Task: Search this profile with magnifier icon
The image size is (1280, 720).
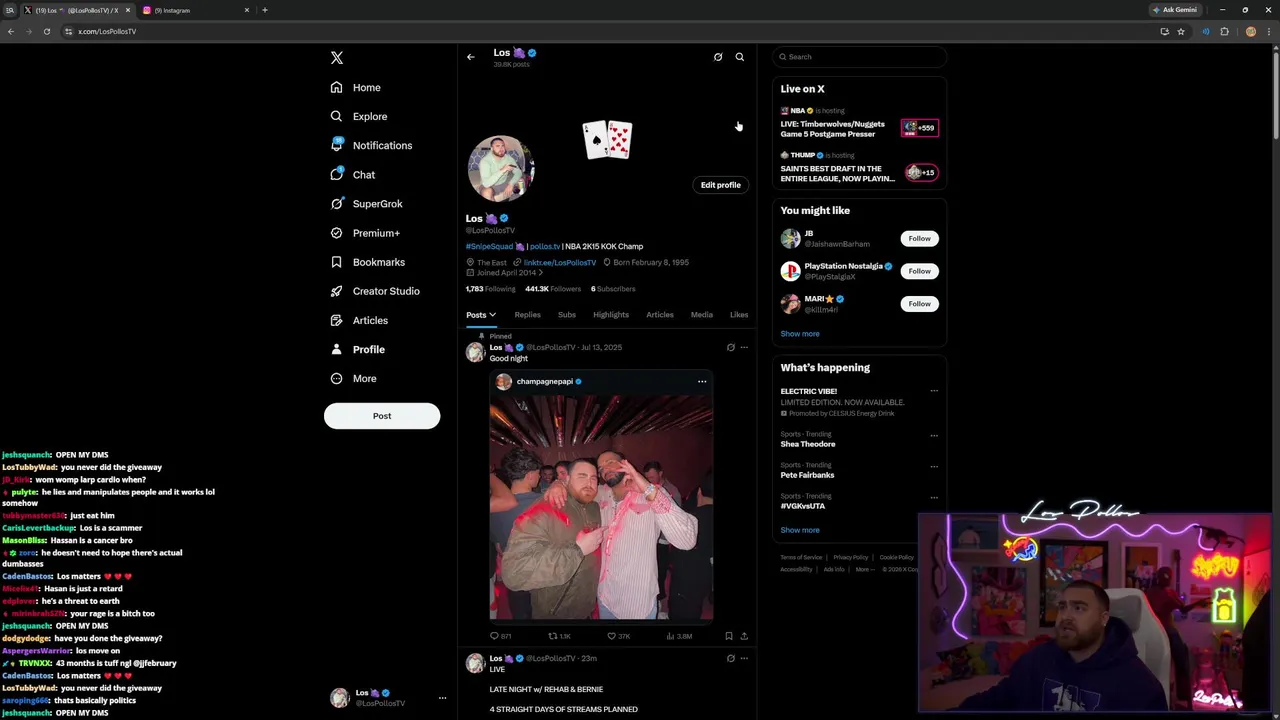Action: tap(739, 57)
